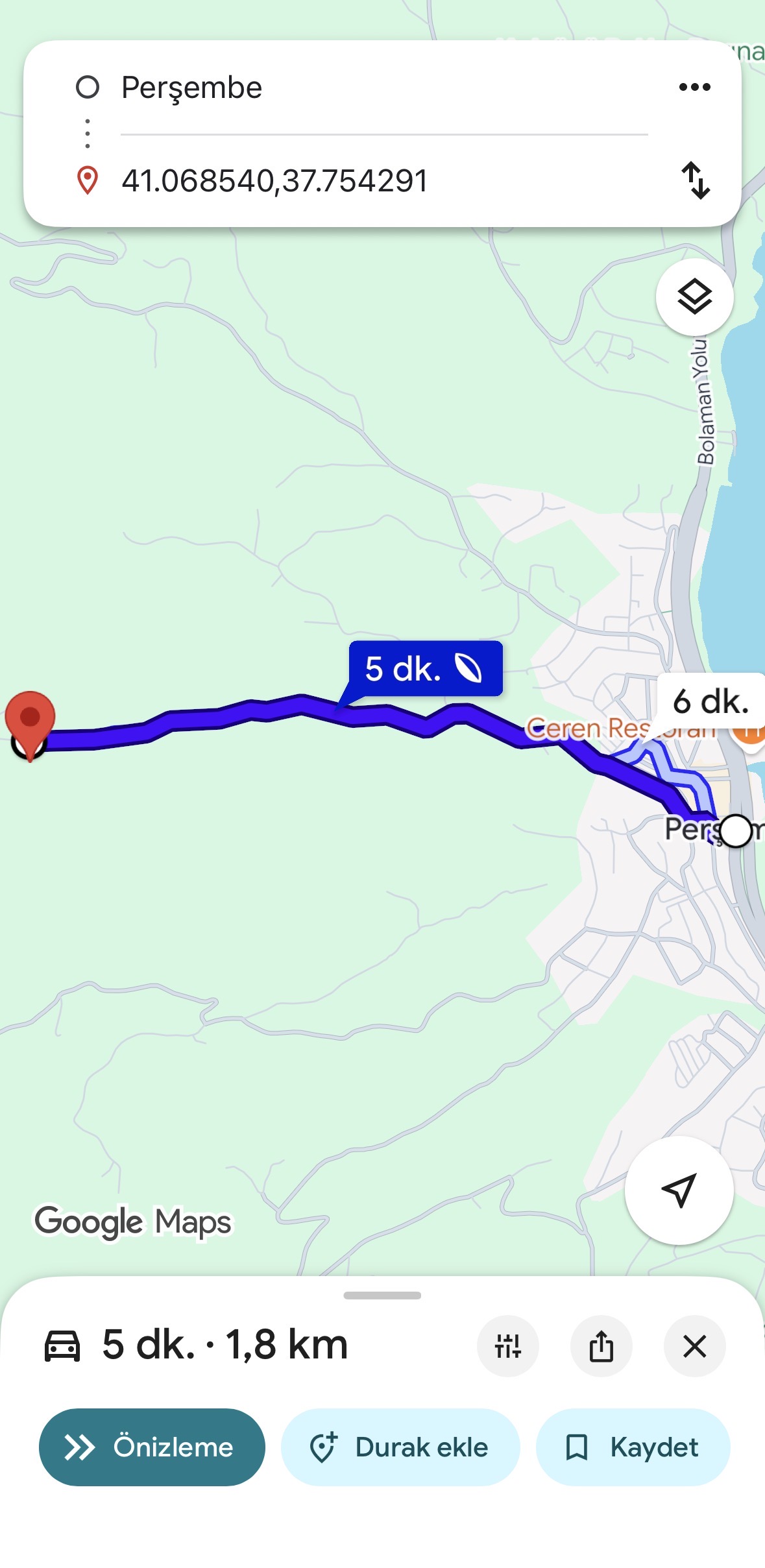
Task: Close the directions panel
Action: [694, 1346]
